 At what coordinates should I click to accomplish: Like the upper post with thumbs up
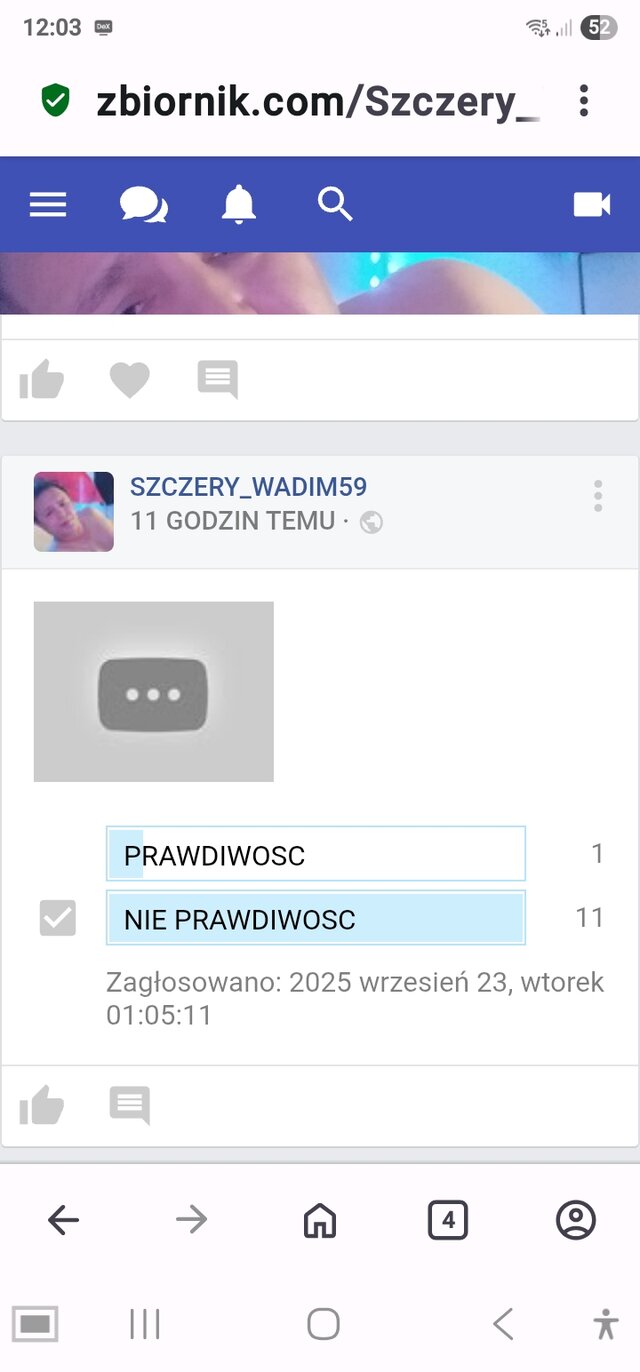pyautogui.click(x=42, y=380)
